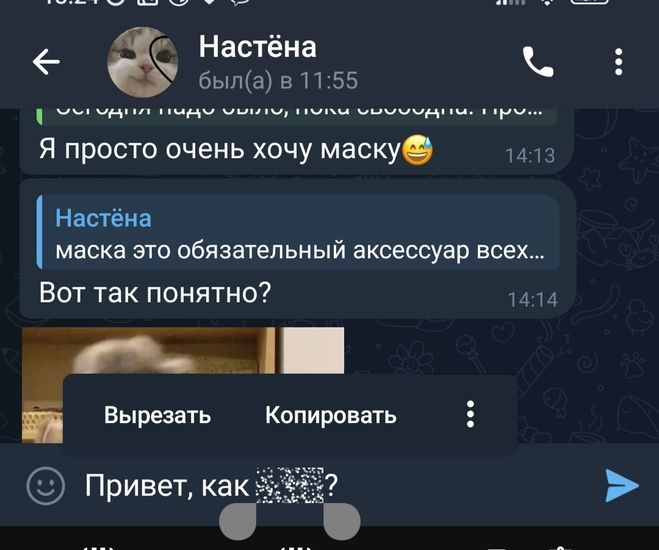Open Настёна's profile header

point(257,62)
